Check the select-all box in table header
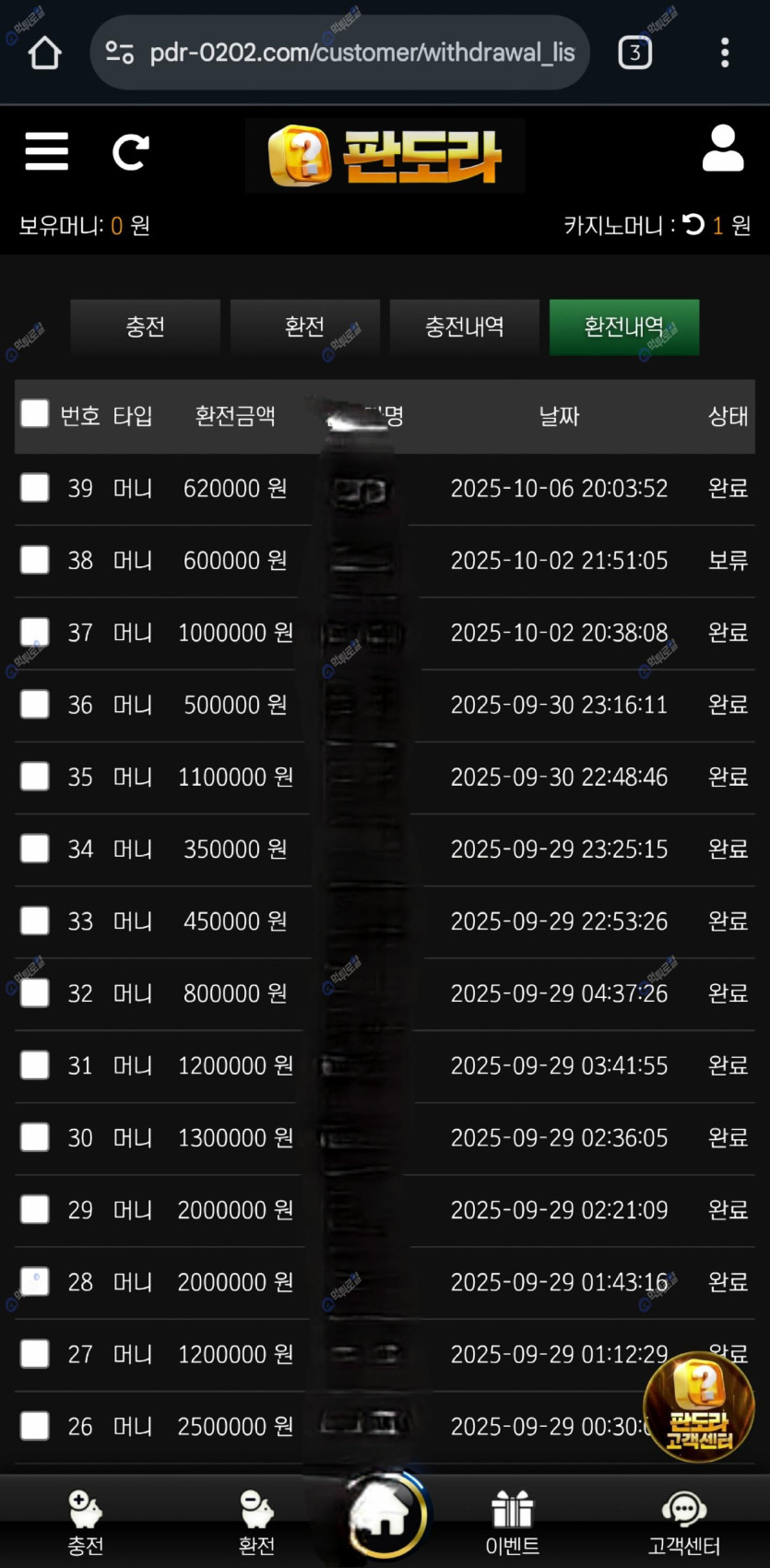This screenshot has height=1568, width=770. 35,414
